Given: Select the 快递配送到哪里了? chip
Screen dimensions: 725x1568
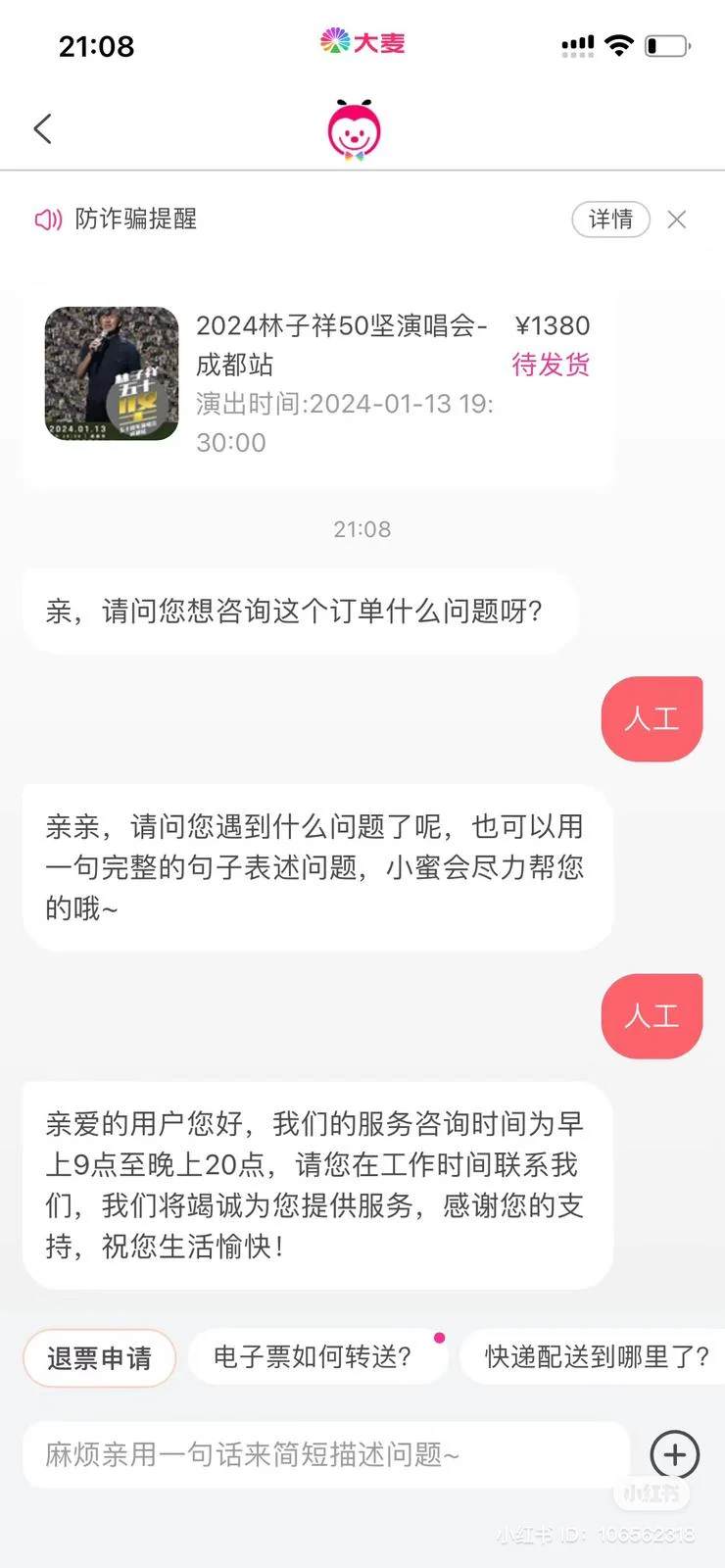Looking at the screenshot, I should coord(593,1356).
